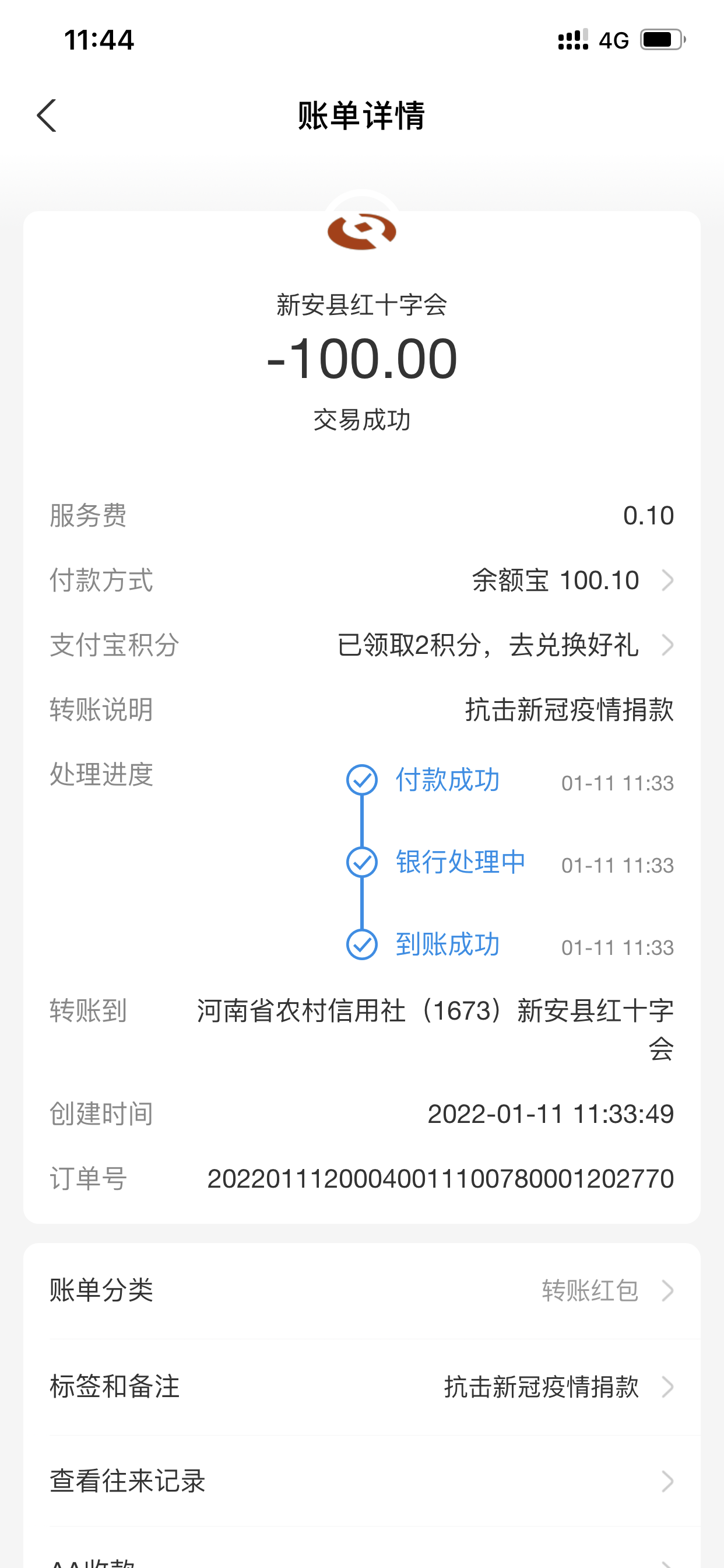Open 查看往来记录
Screen dimensions: 724x1568
[362, 1481]
